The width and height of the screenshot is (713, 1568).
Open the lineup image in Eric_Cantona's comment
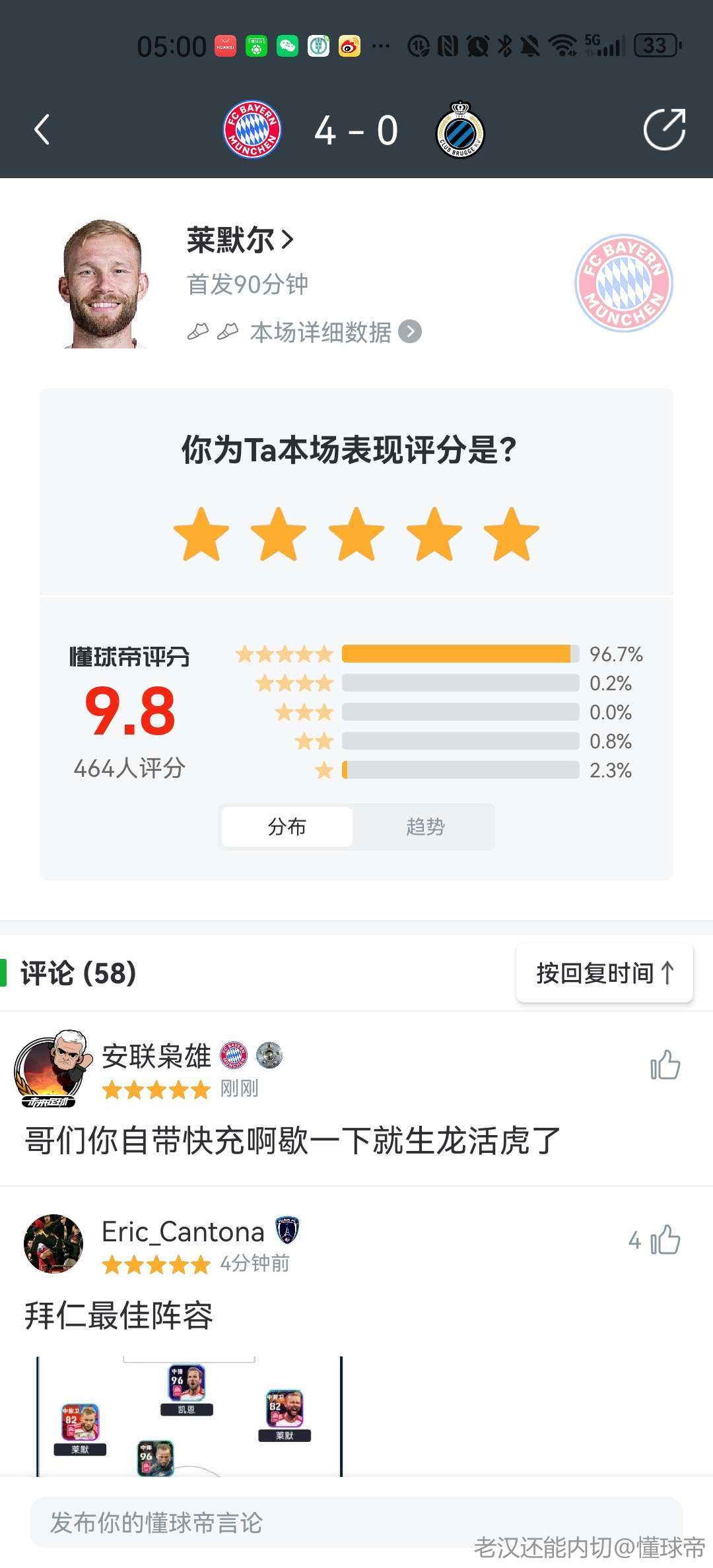[189, 1416]
